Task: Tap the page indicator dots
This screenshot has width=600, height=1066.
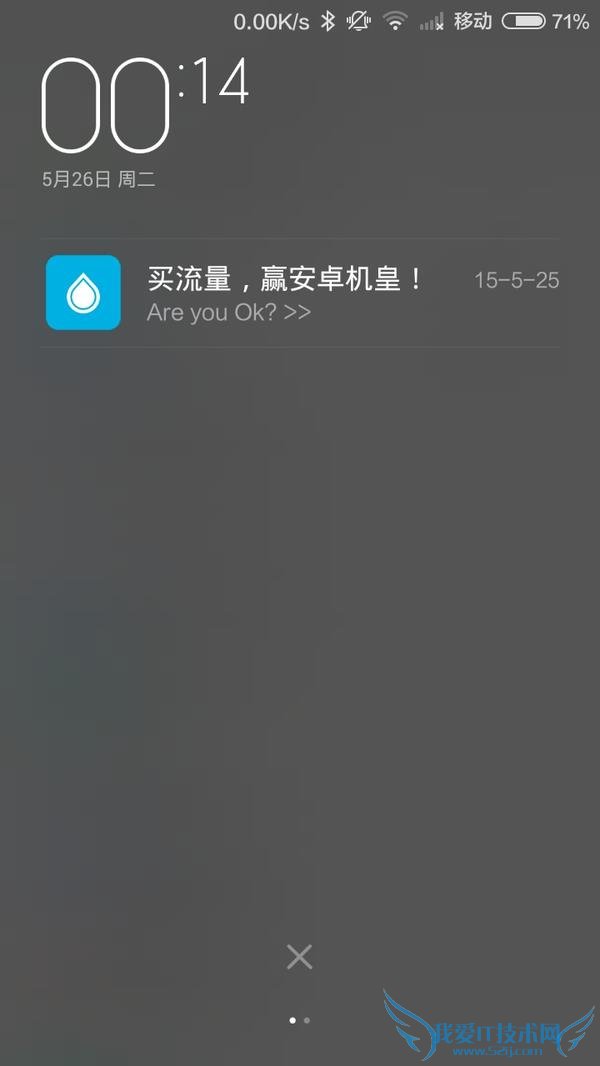Action: point(299,1020)
